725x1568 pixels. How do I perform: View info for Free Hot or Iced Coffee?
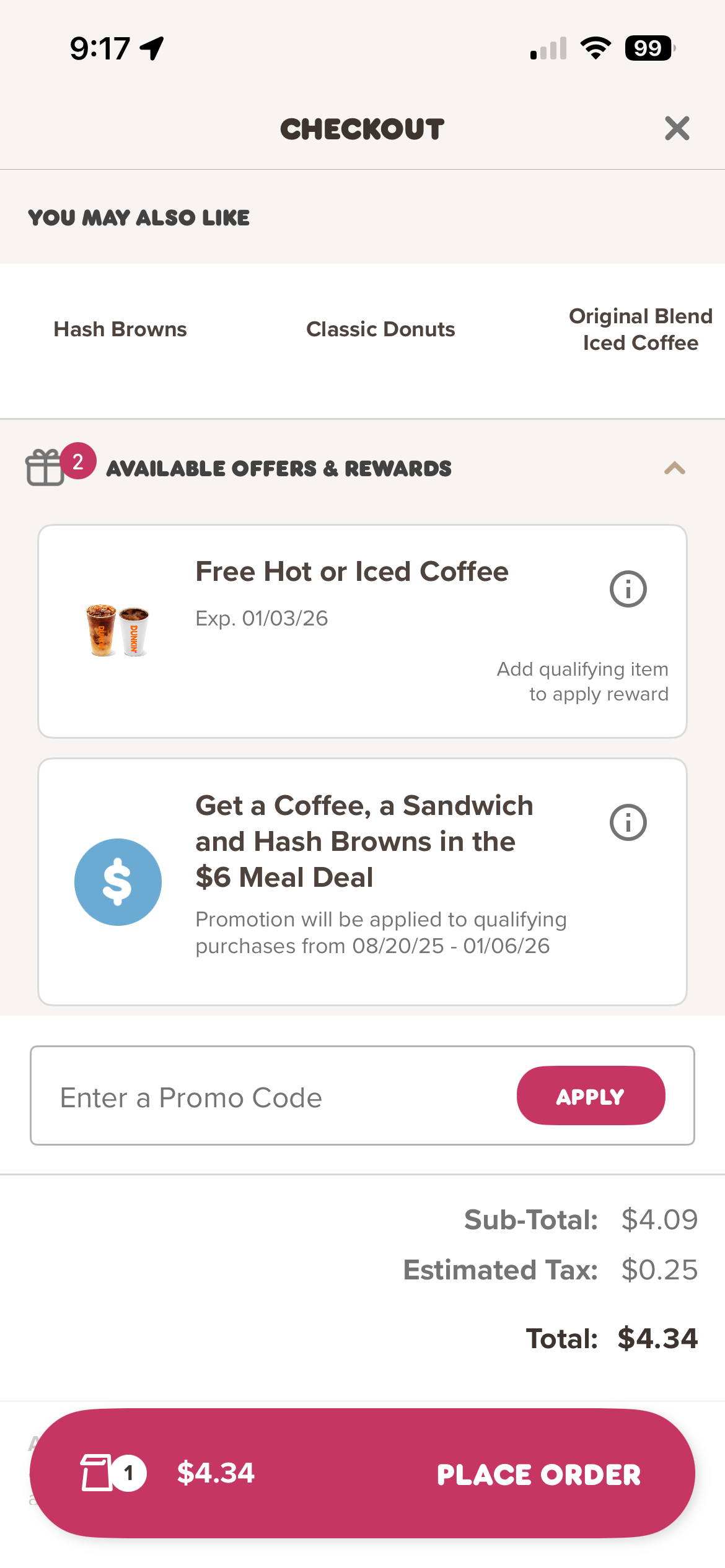(628, 589)
